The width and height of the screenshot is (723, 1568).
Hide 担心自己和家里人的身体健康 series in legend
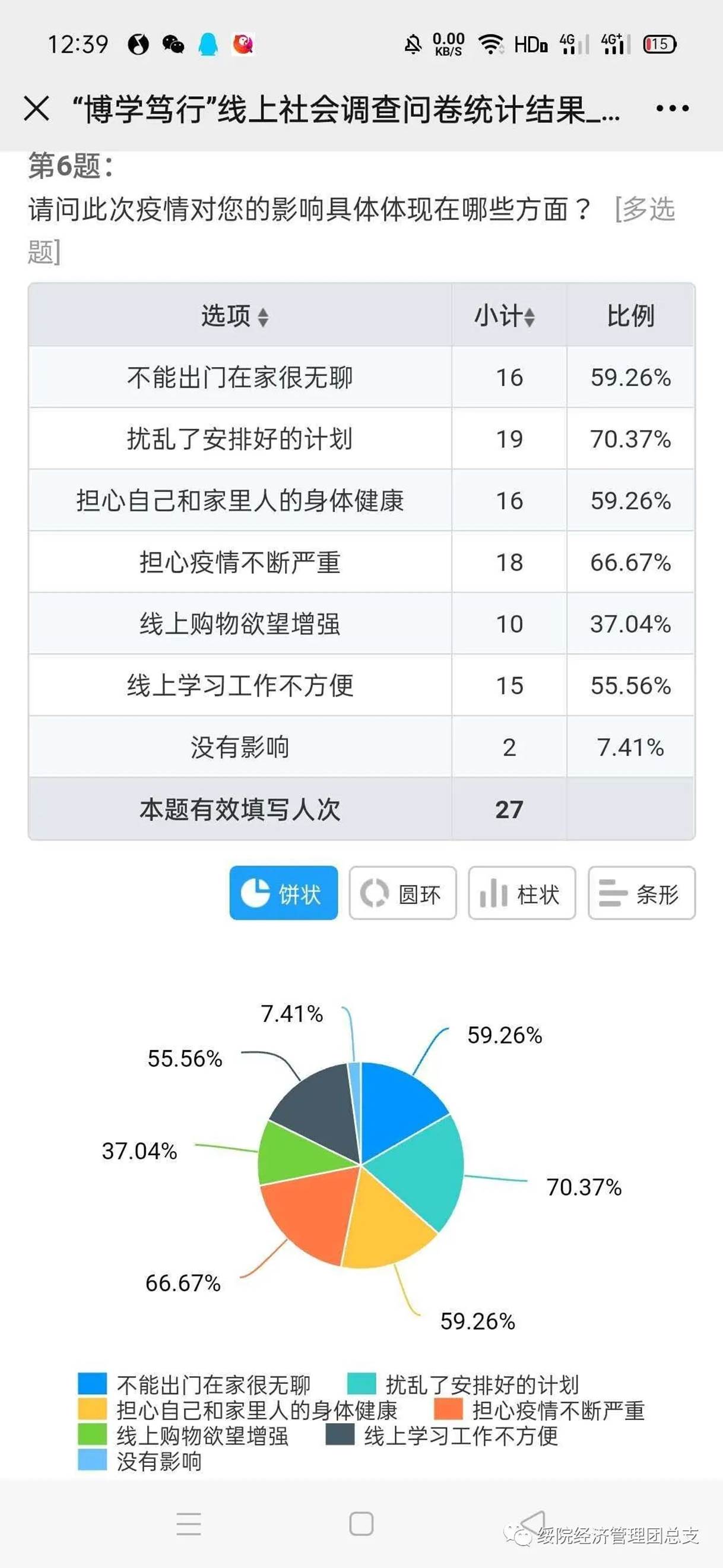[237, 1411]
